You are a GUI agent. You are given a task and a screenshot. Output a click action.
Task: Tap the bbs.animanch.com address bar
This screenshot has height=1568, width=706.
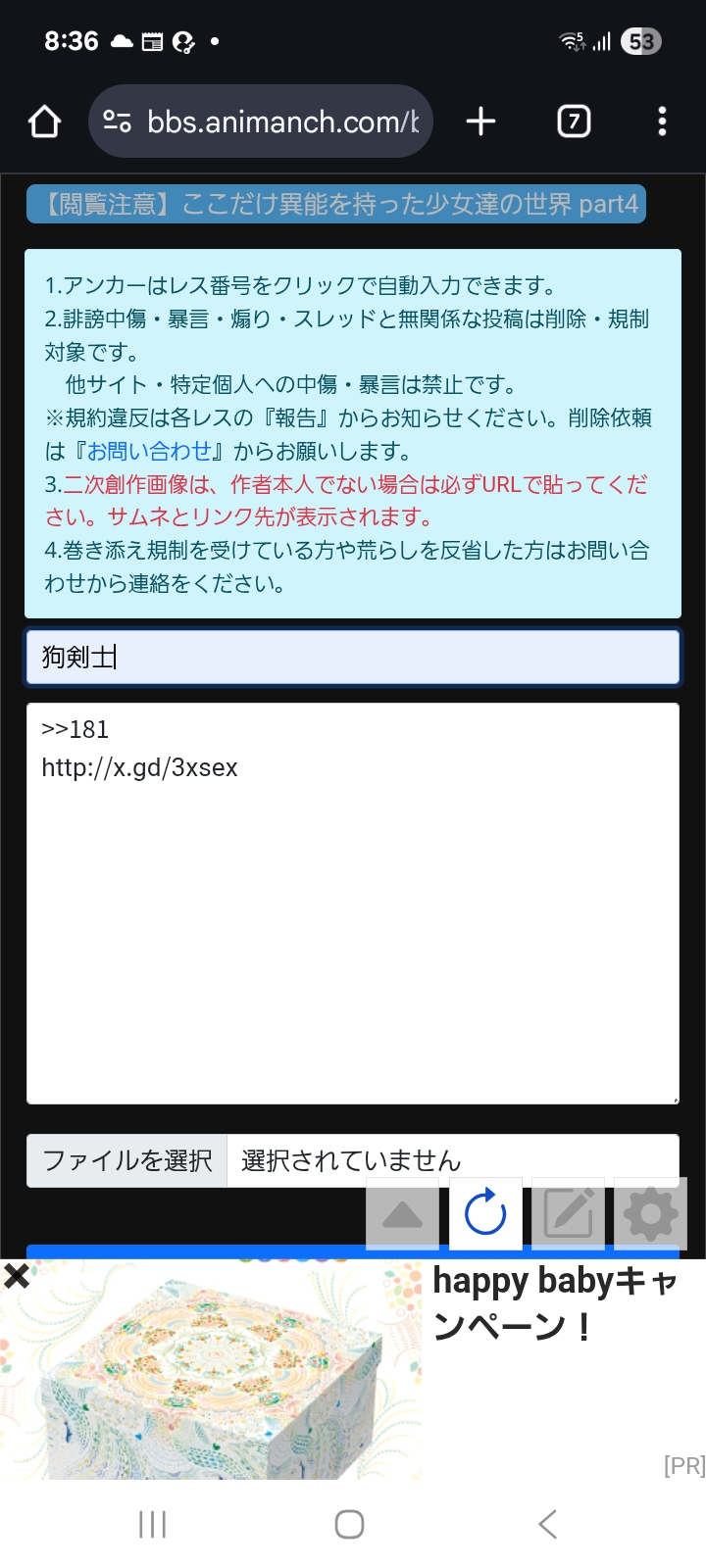pos(261,122)
